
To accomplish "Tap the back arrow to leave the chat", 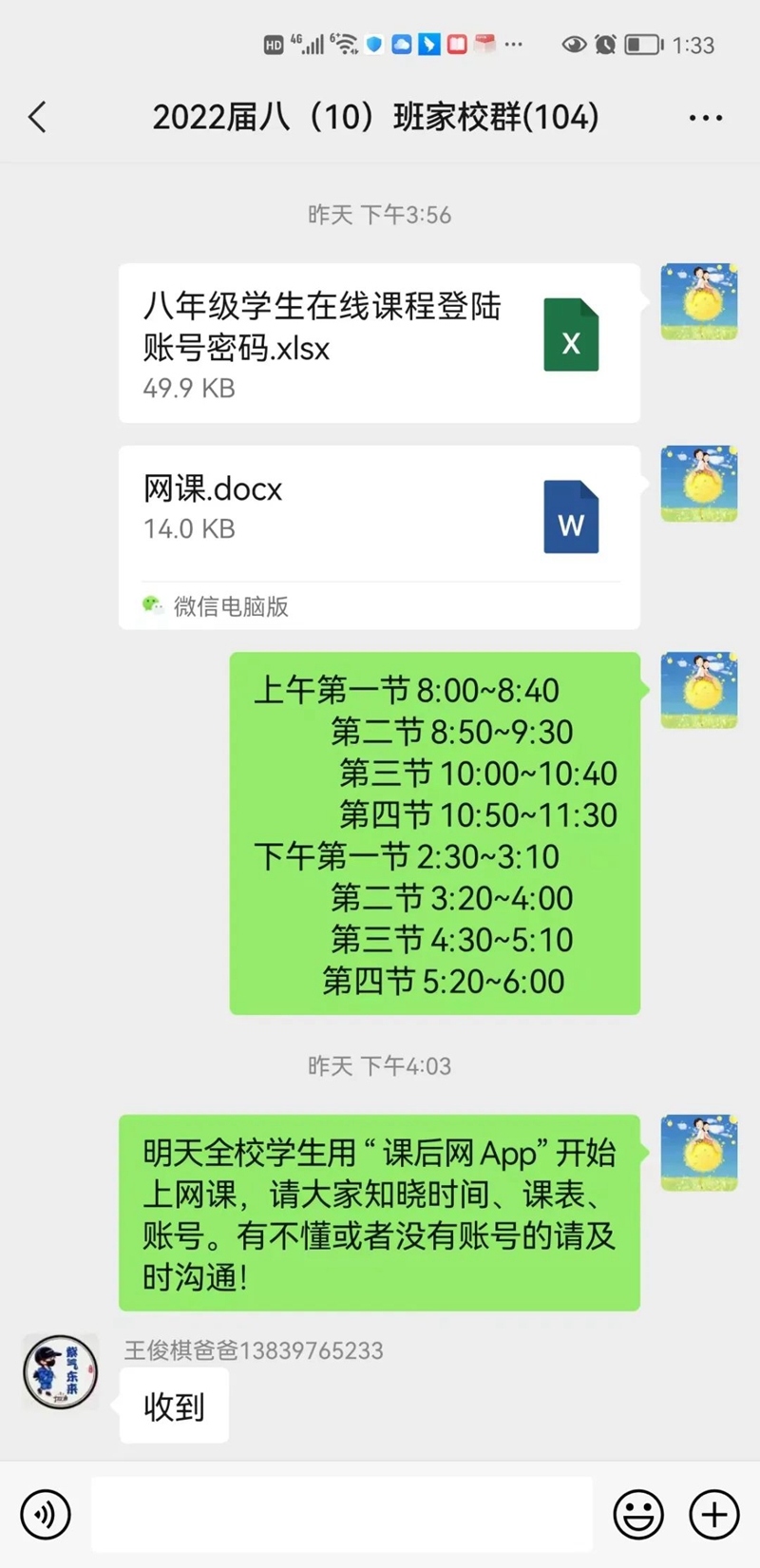I will [38, 116].
